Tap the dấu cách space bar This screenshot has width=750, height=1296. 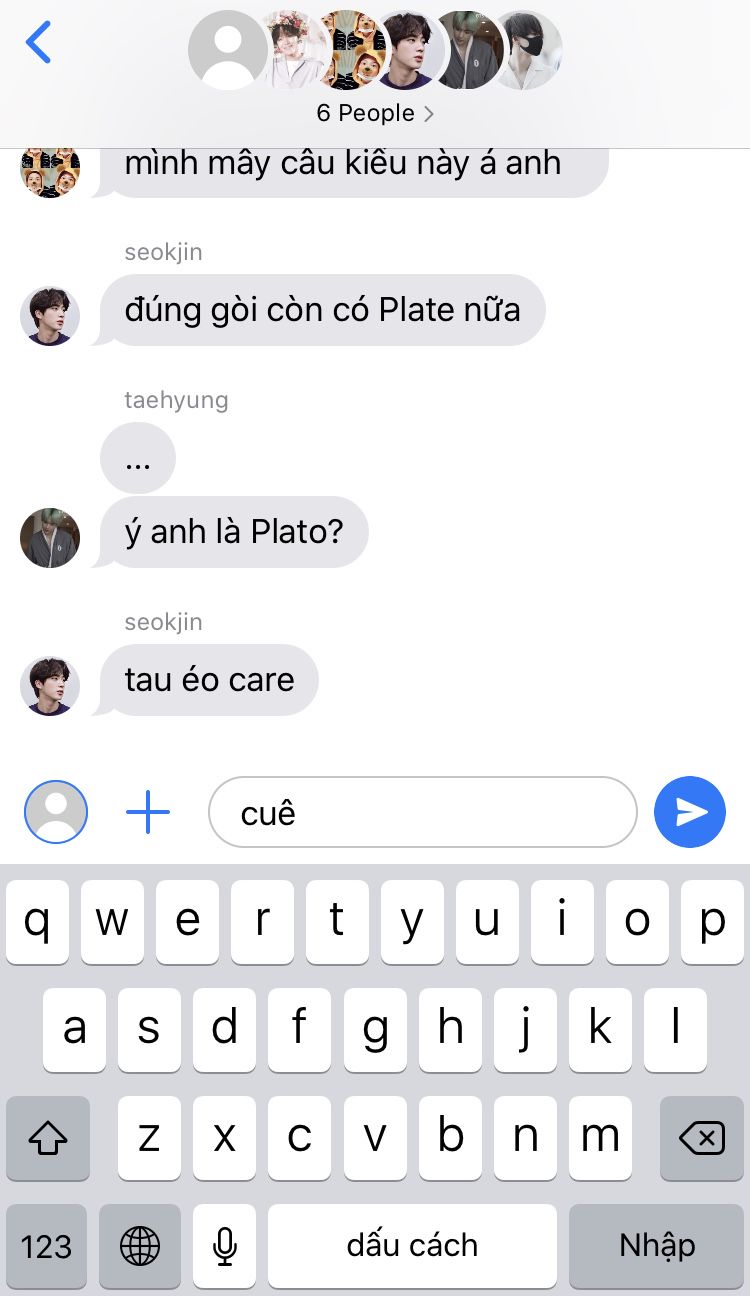coord(412,1246)
